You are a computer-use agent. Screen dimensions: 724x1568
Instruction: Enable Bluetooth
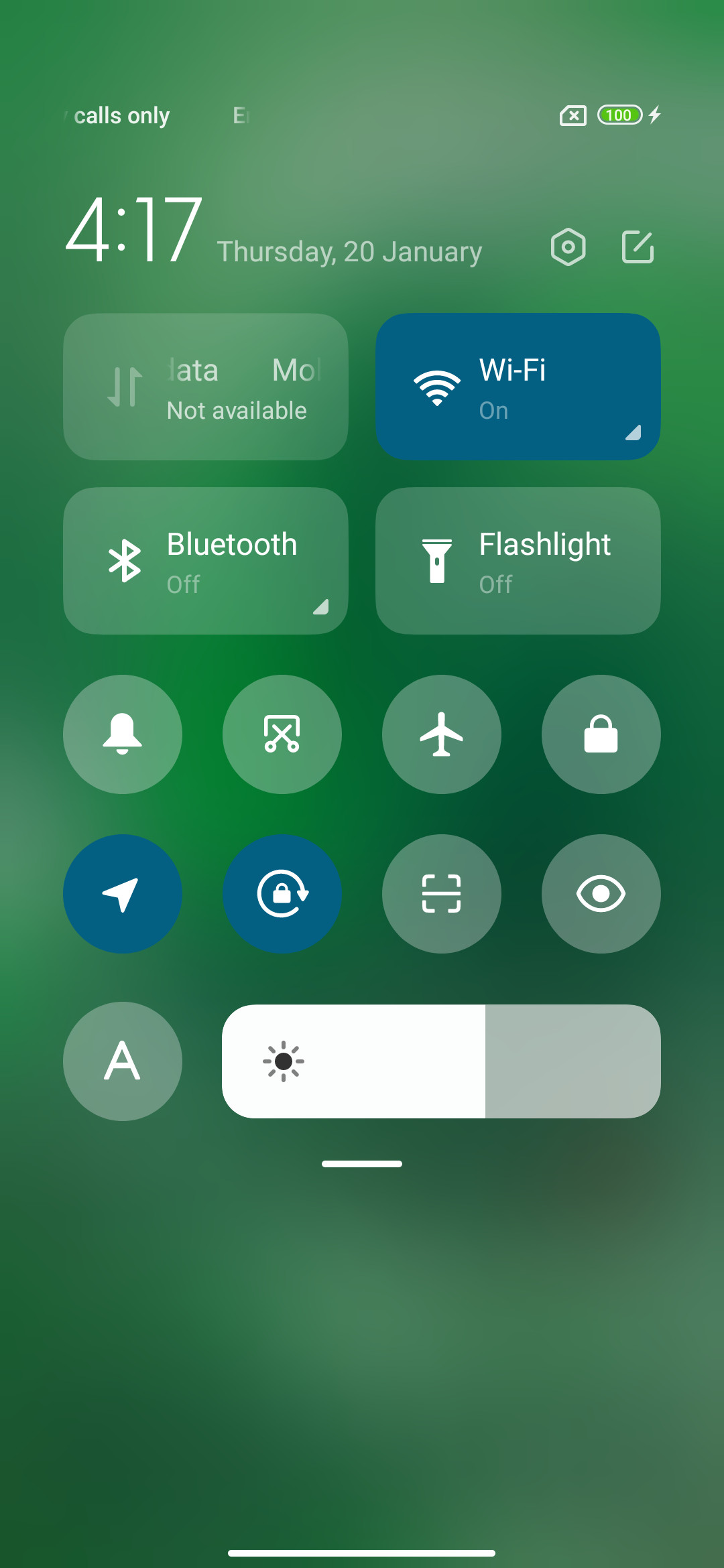(205, 561)
